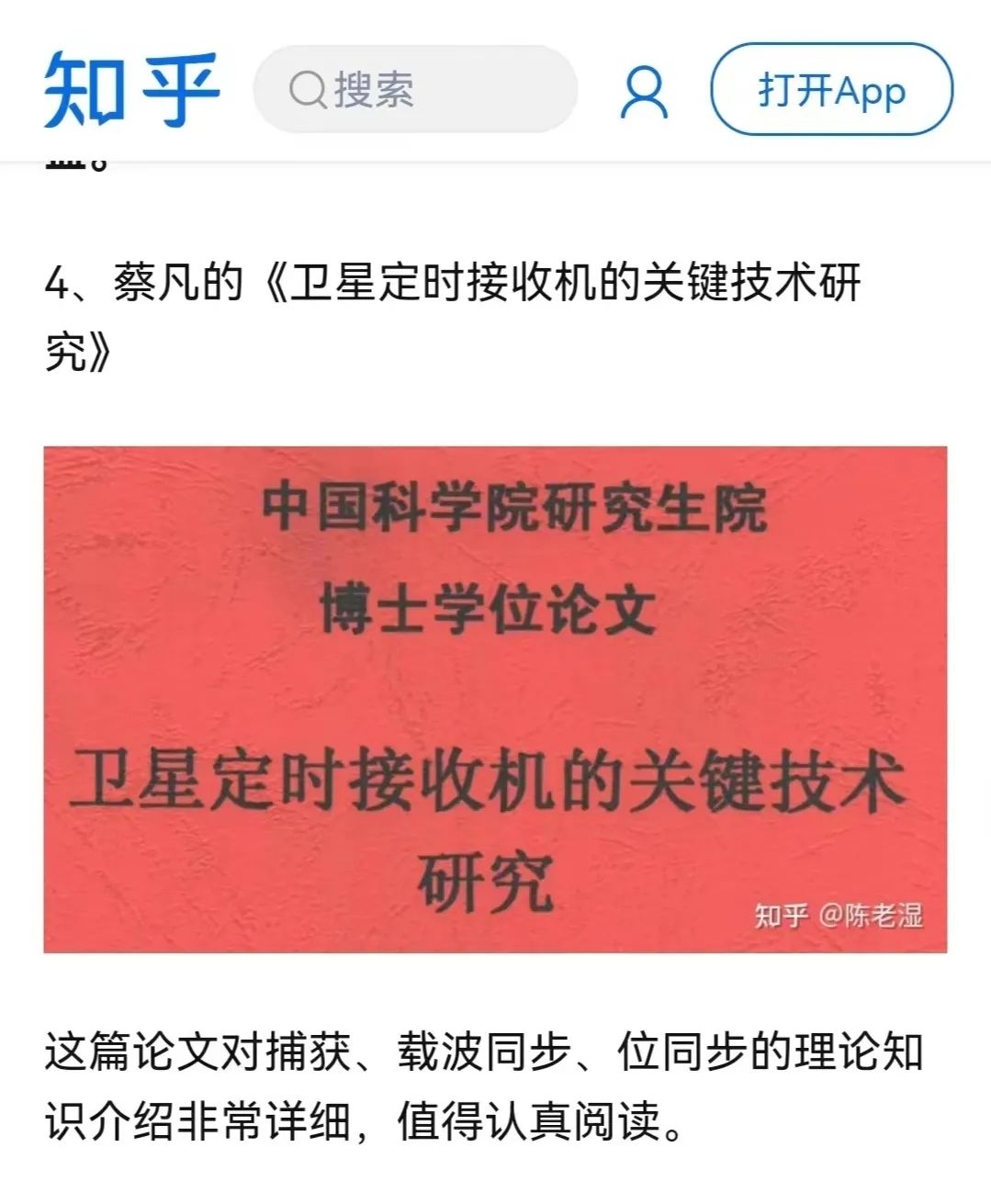Open the user profile icon
Viewport: 991px width, 1204px height.
pyautogui.click(x=644, y=92)
